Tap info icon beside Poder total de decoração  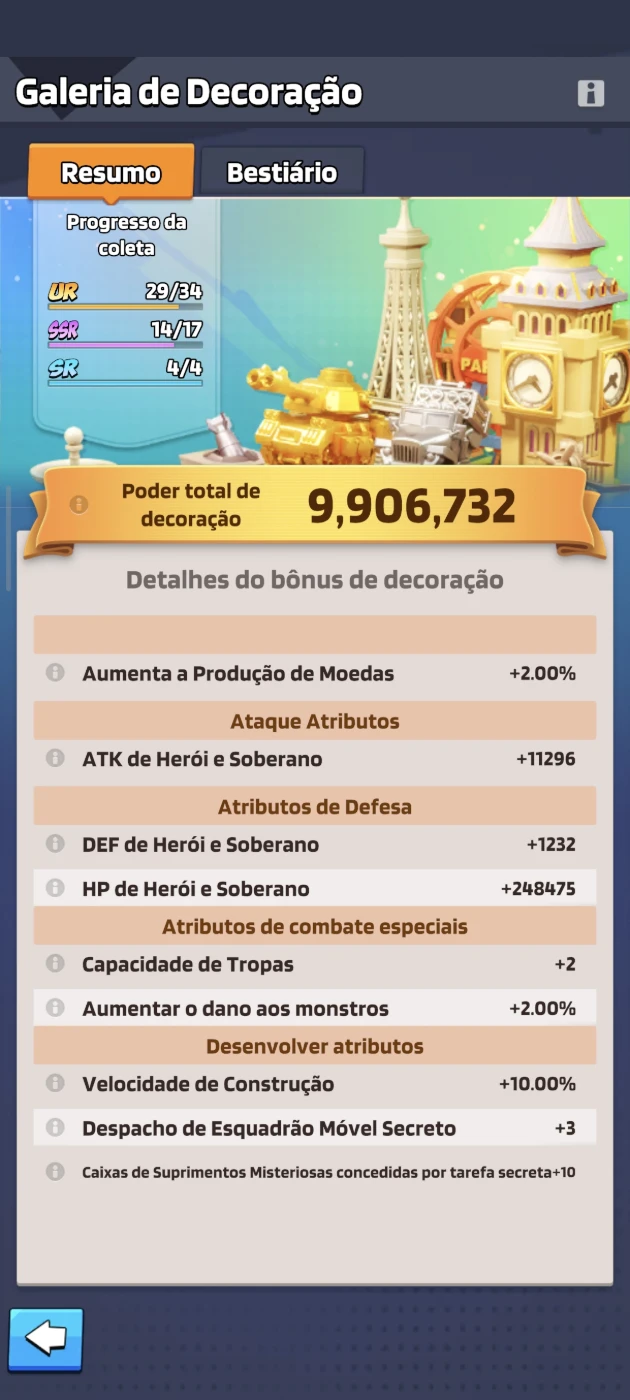pyautogui.click(x=78, y=505)
